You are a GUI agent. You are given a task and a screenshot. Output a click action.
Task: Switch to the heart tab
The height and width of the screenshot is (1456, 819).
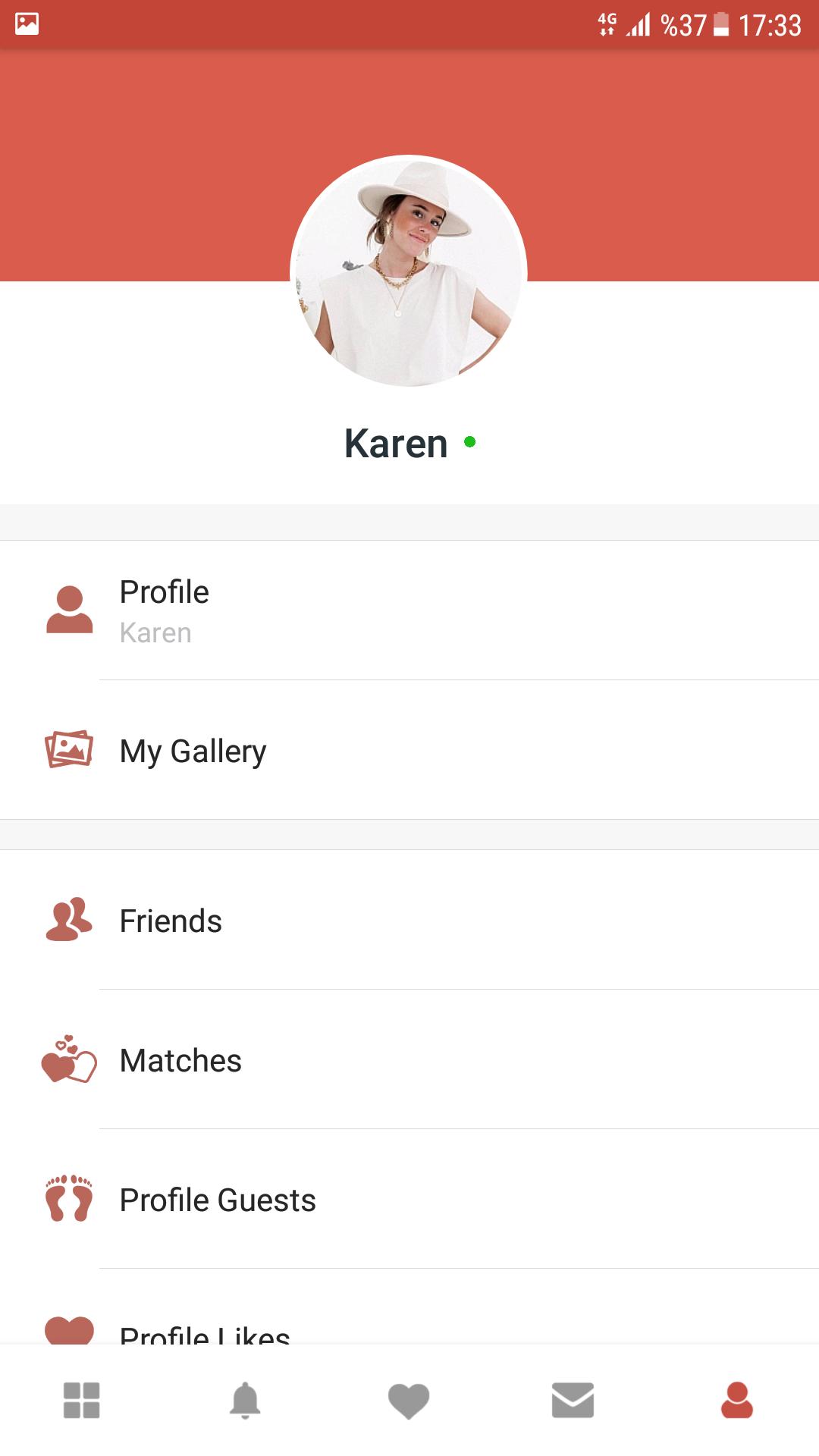coord(409,1400)
